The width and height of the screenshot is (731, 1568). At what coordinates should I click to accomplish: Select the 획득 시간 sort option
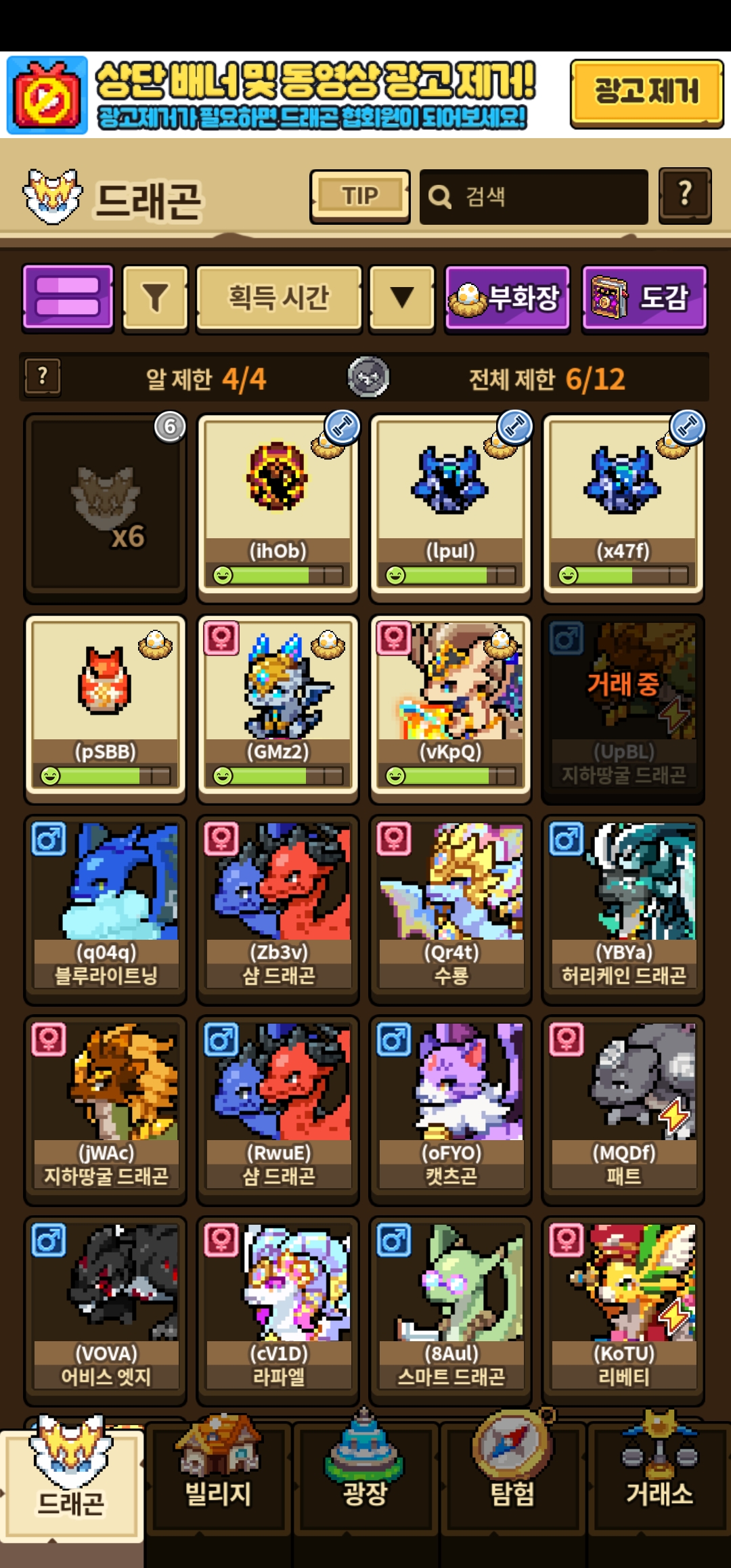coord(279,299)
